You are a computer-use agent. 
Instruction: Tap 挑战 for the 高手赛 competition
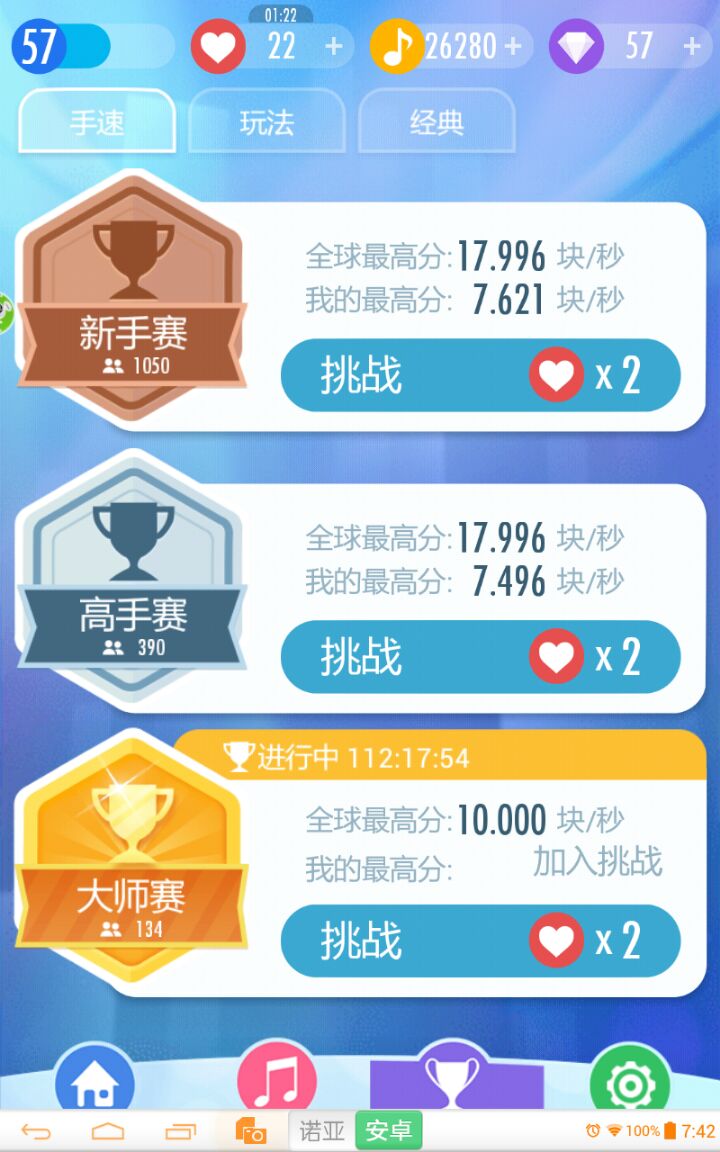click(480, 658)
